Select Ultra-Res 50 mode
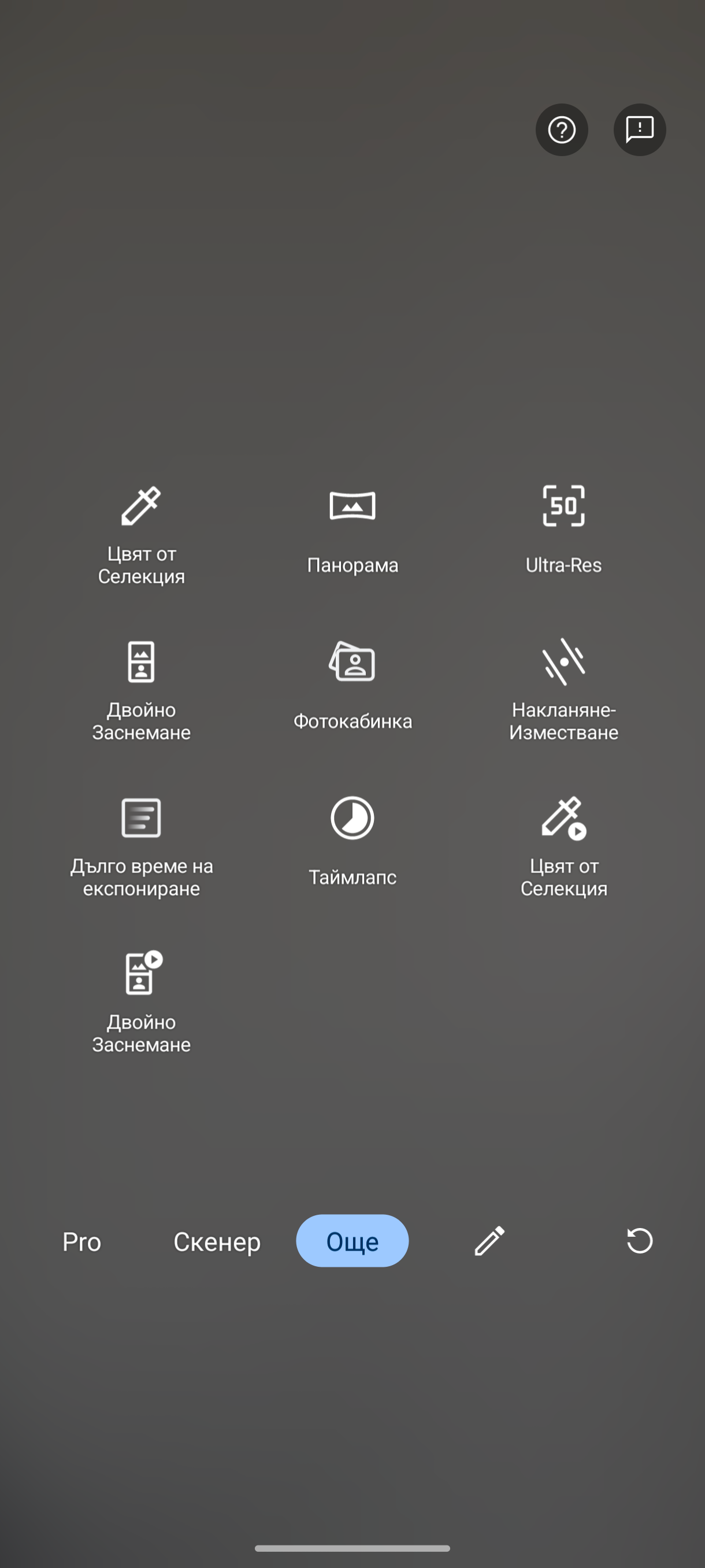 click(x=563, y=530)
